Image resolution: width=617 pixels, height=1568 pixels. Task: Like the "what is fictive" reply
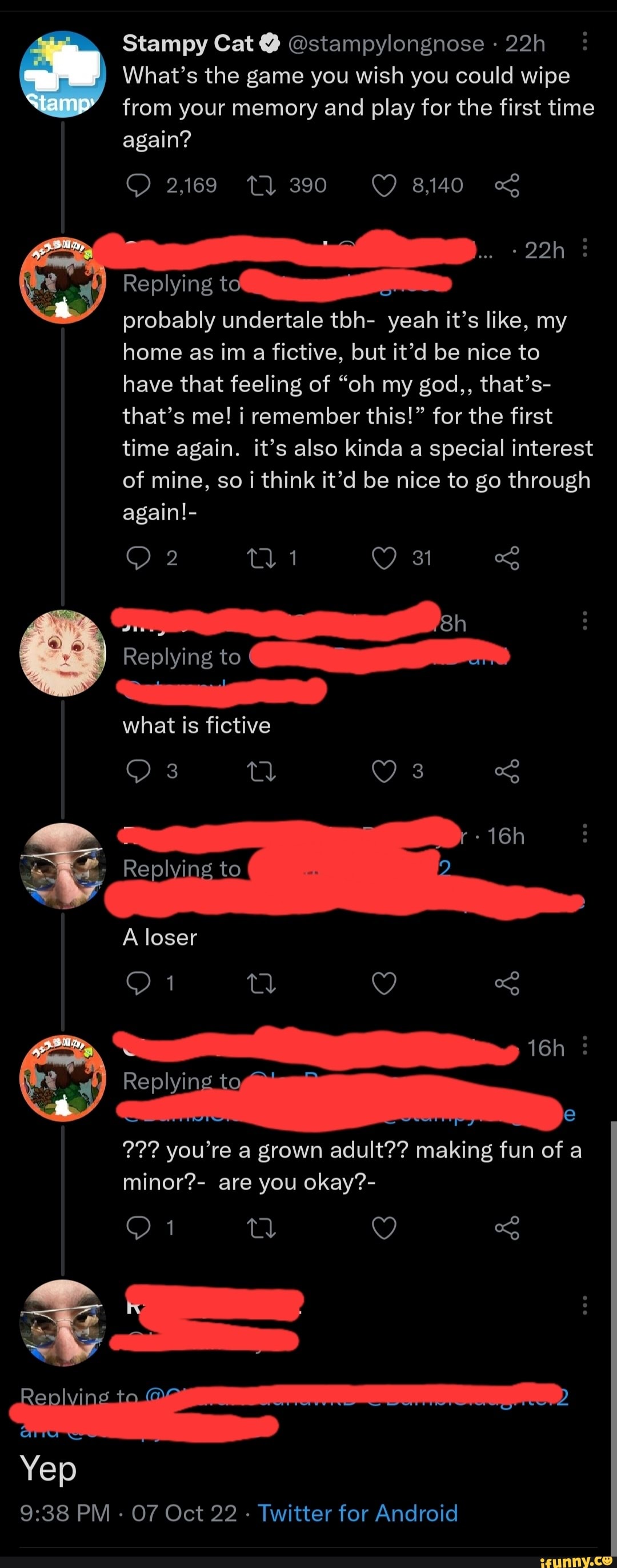384,771
